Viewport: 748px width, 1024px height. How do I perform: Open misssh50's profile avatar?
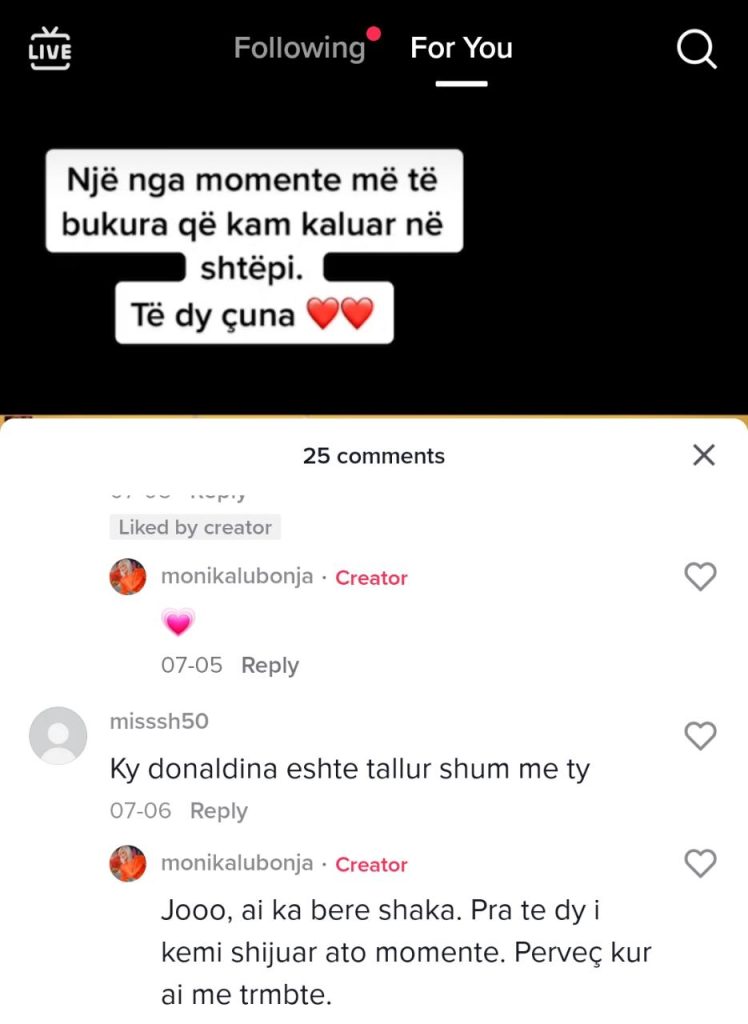click(58, 736)
